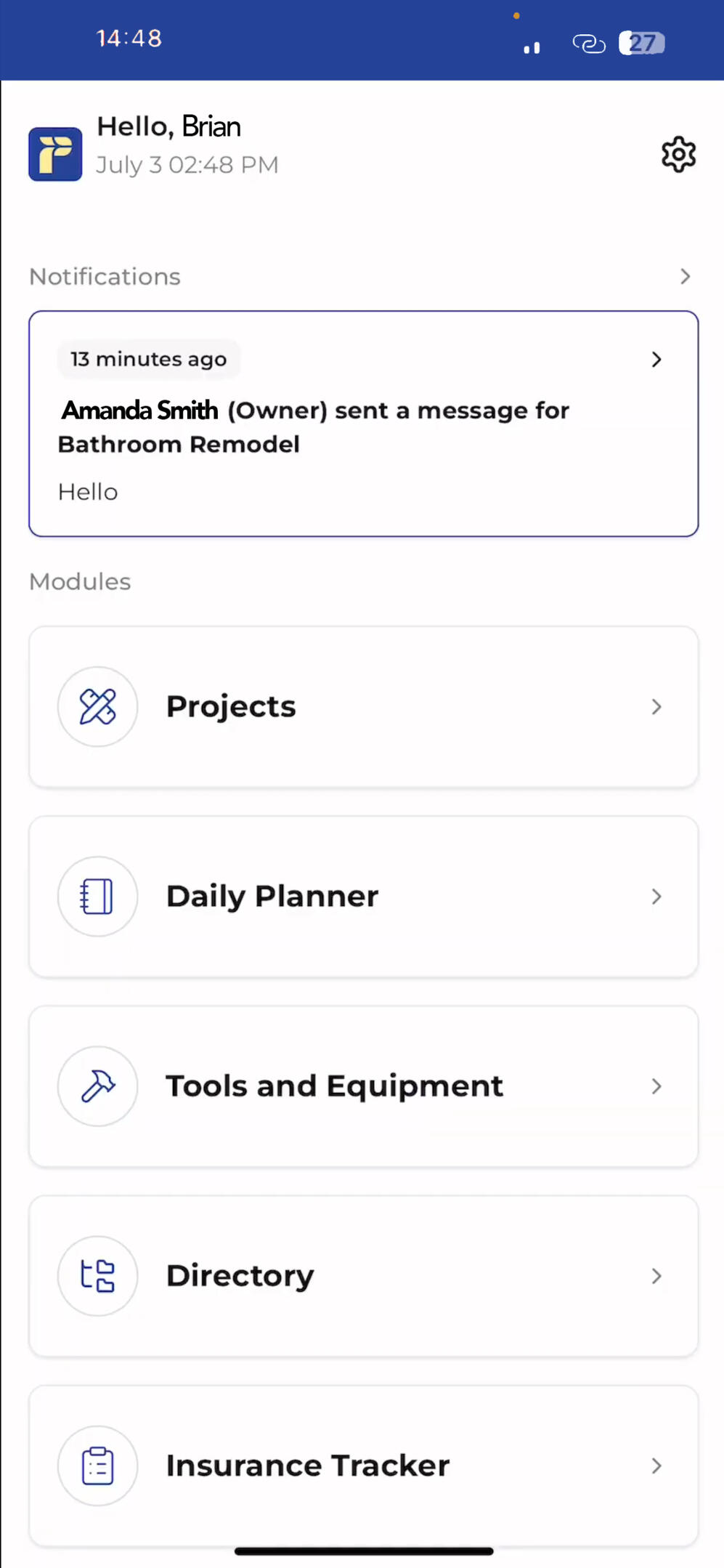Screen dimensions: 724x1568
Task: Go to the Daily Planner module
Action: 363,897
